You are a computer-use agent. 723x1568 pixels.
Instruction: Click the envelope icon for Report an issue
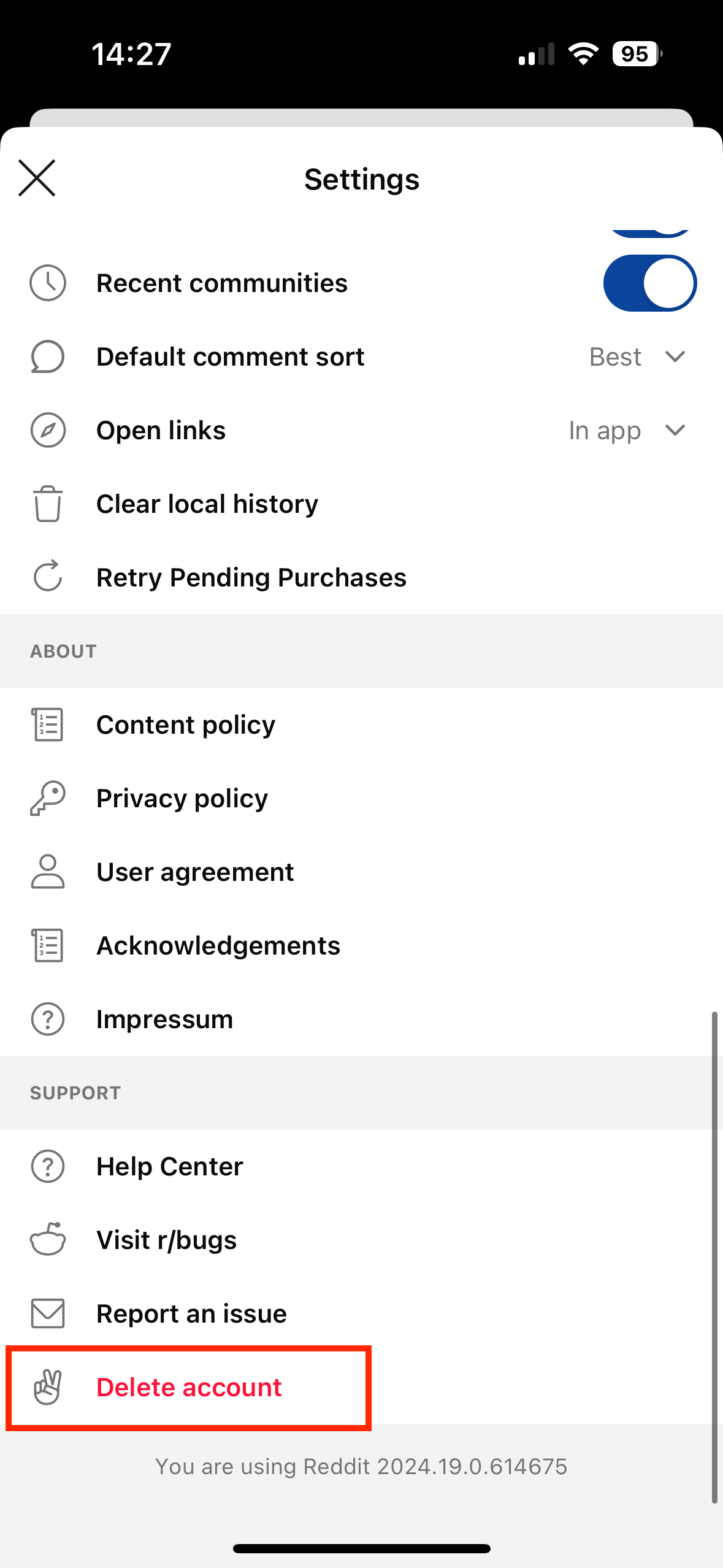coord(47,1313)
